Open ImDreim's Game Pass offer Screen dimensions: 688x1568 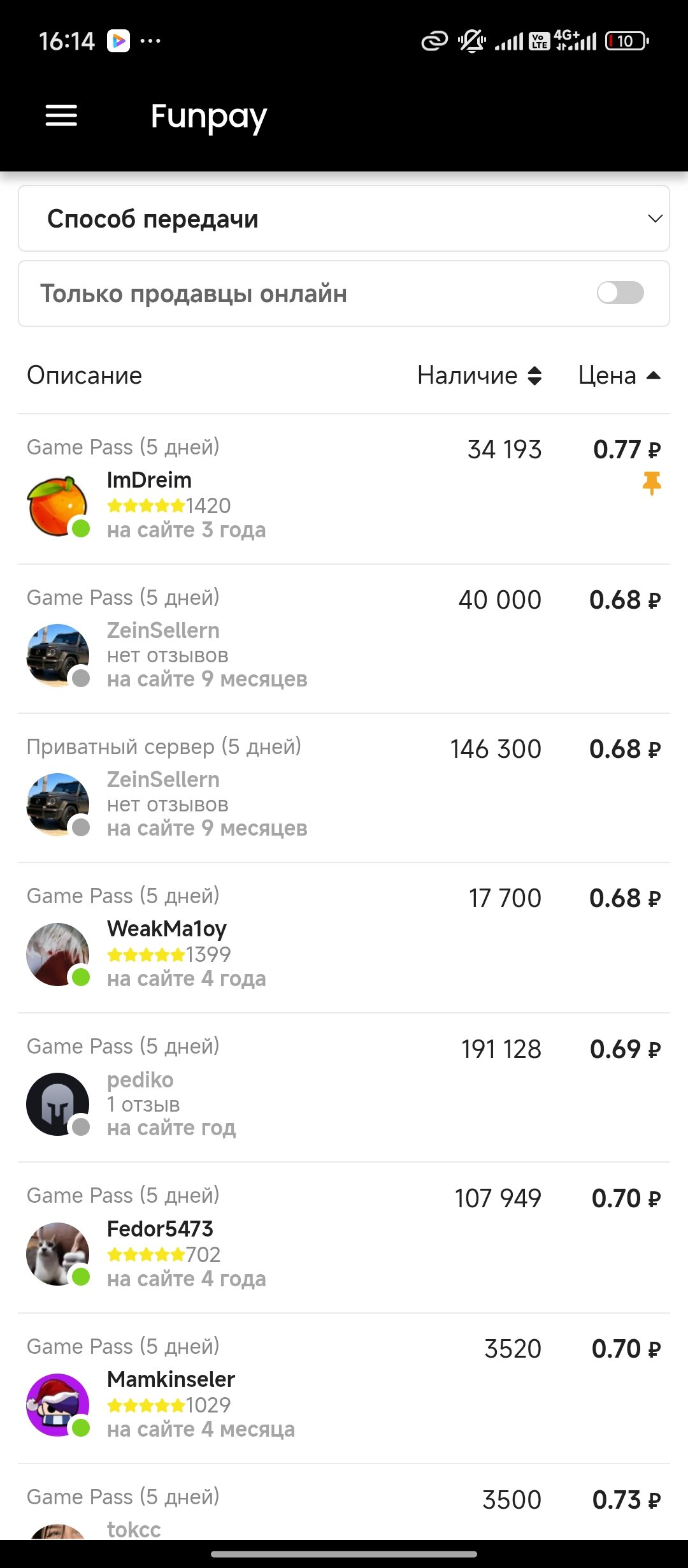pos(344,488)
